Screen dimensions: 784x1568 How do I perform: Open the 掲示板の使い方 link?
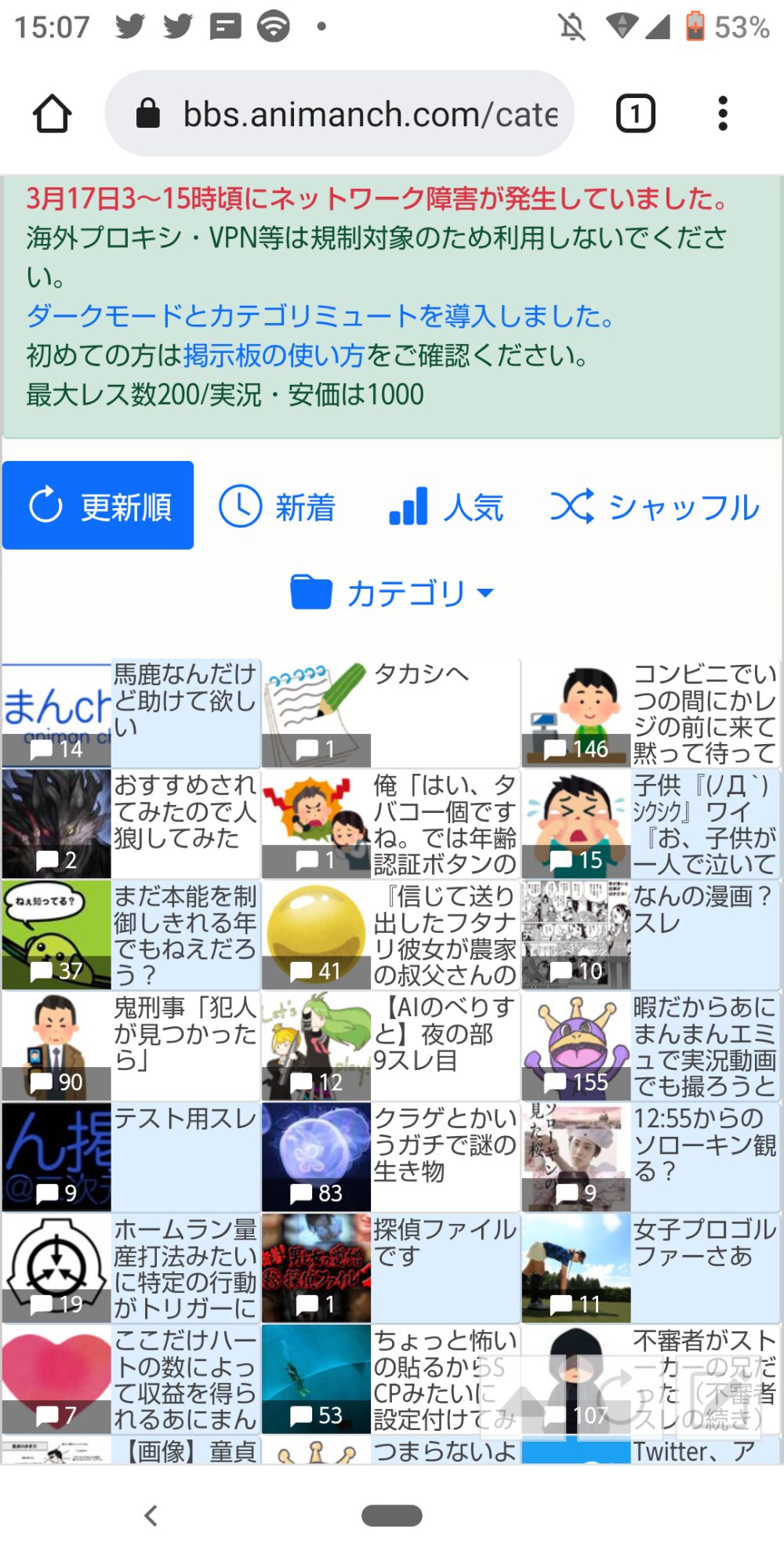[274, 355]
